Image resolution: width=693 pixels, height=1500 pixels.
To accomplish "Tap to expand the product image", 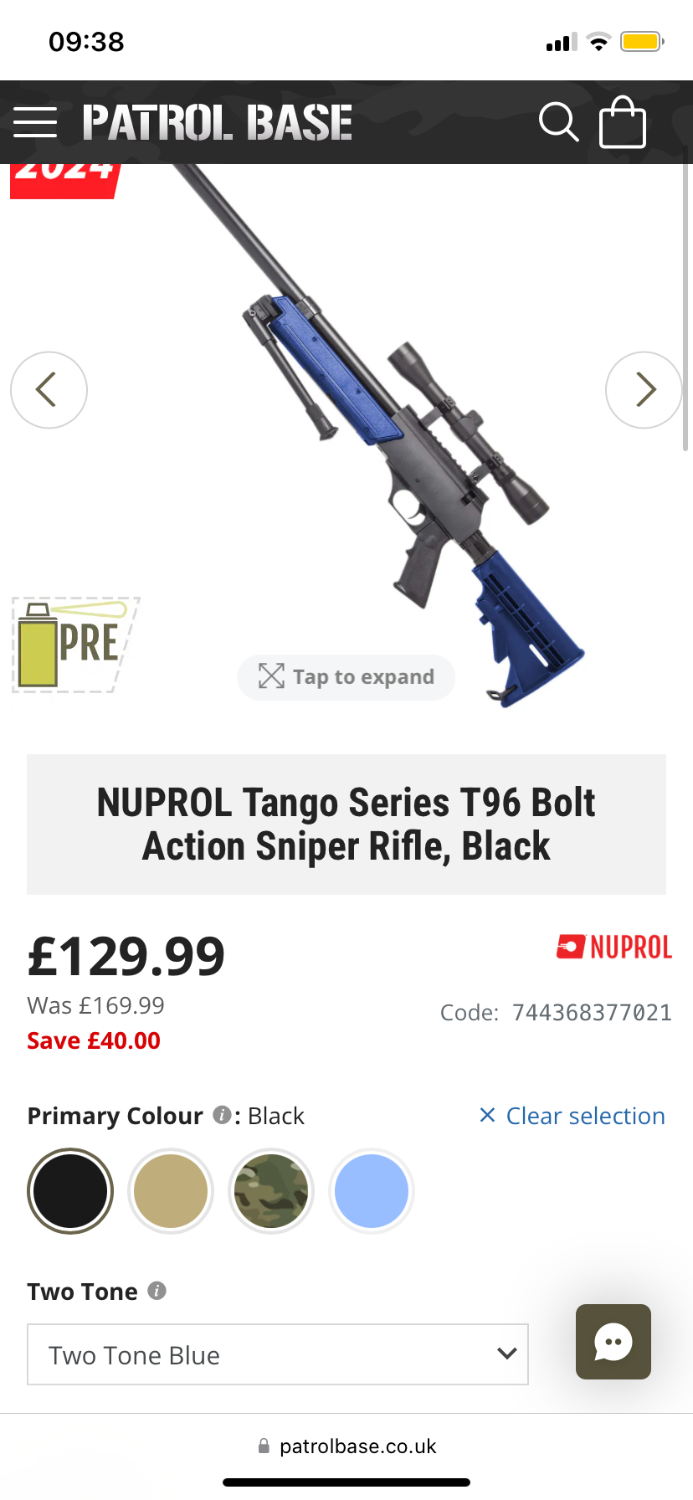I will click(x=346, y=677).
